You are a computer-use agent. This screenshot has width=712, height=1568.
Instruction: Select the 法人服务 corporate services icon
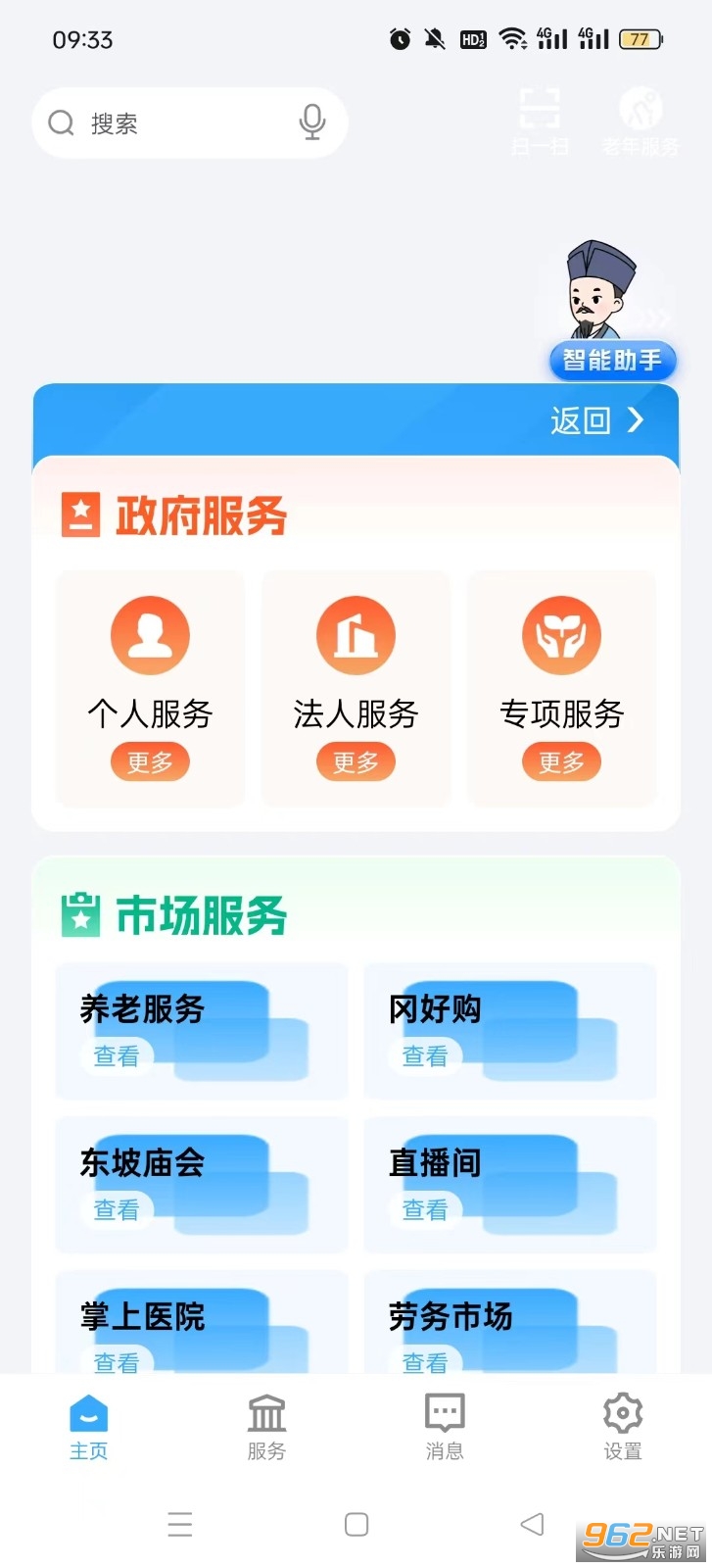click(x=356, y=635)
